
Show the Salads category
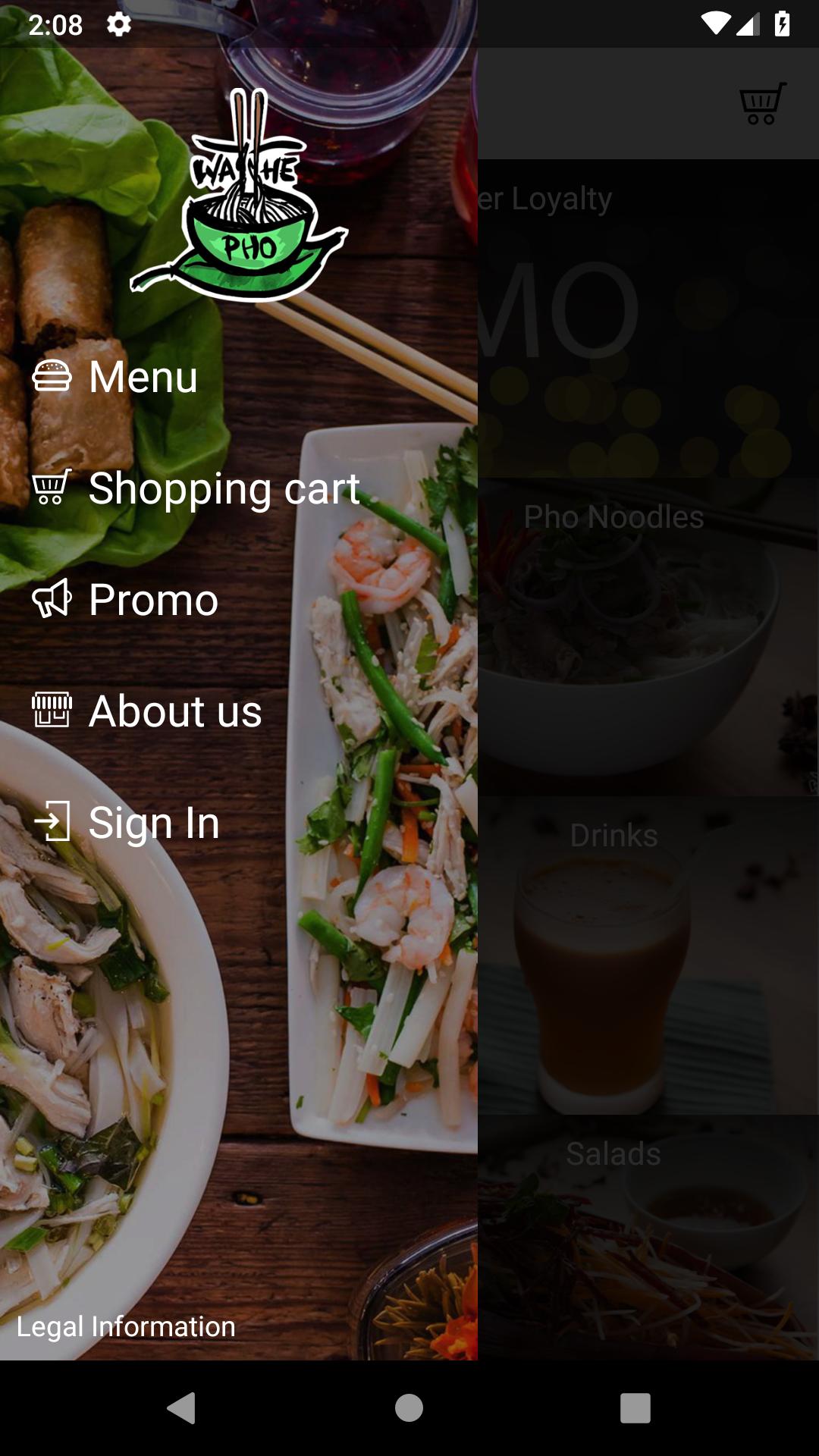click(648, 1236)
